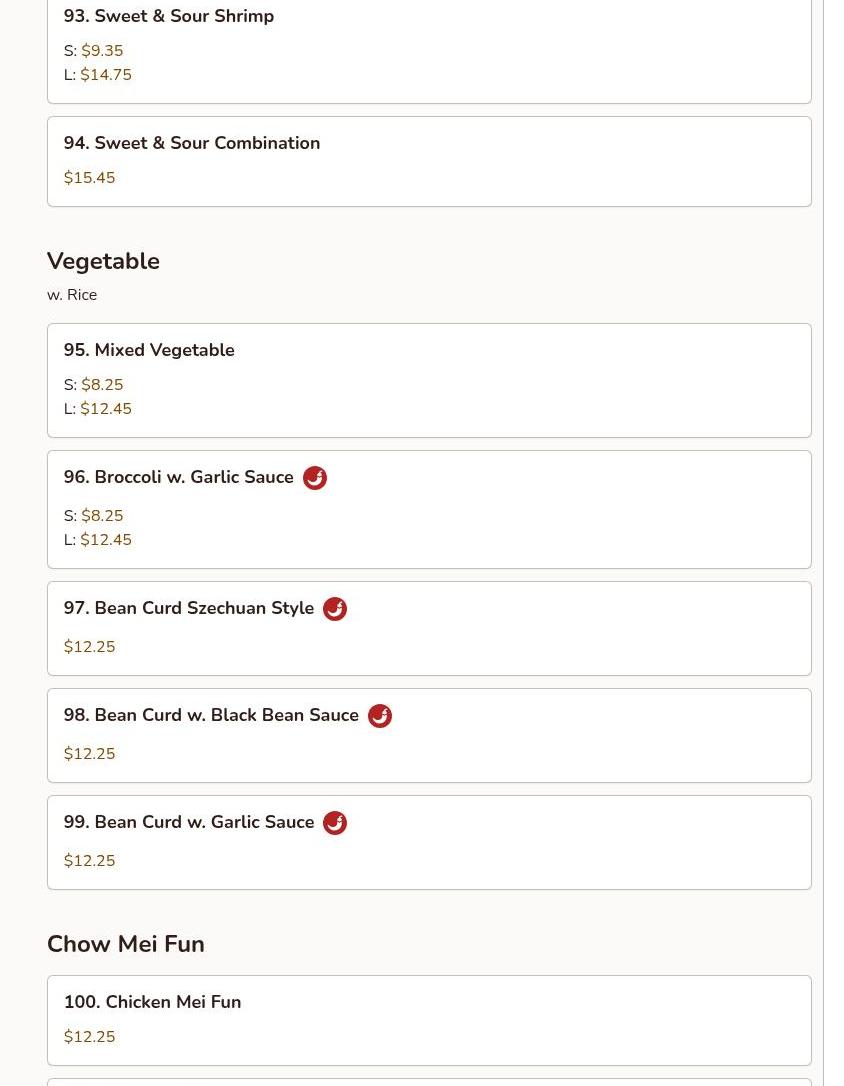Select Bean Curd w. Garlic Sauce

coord(428,842)
